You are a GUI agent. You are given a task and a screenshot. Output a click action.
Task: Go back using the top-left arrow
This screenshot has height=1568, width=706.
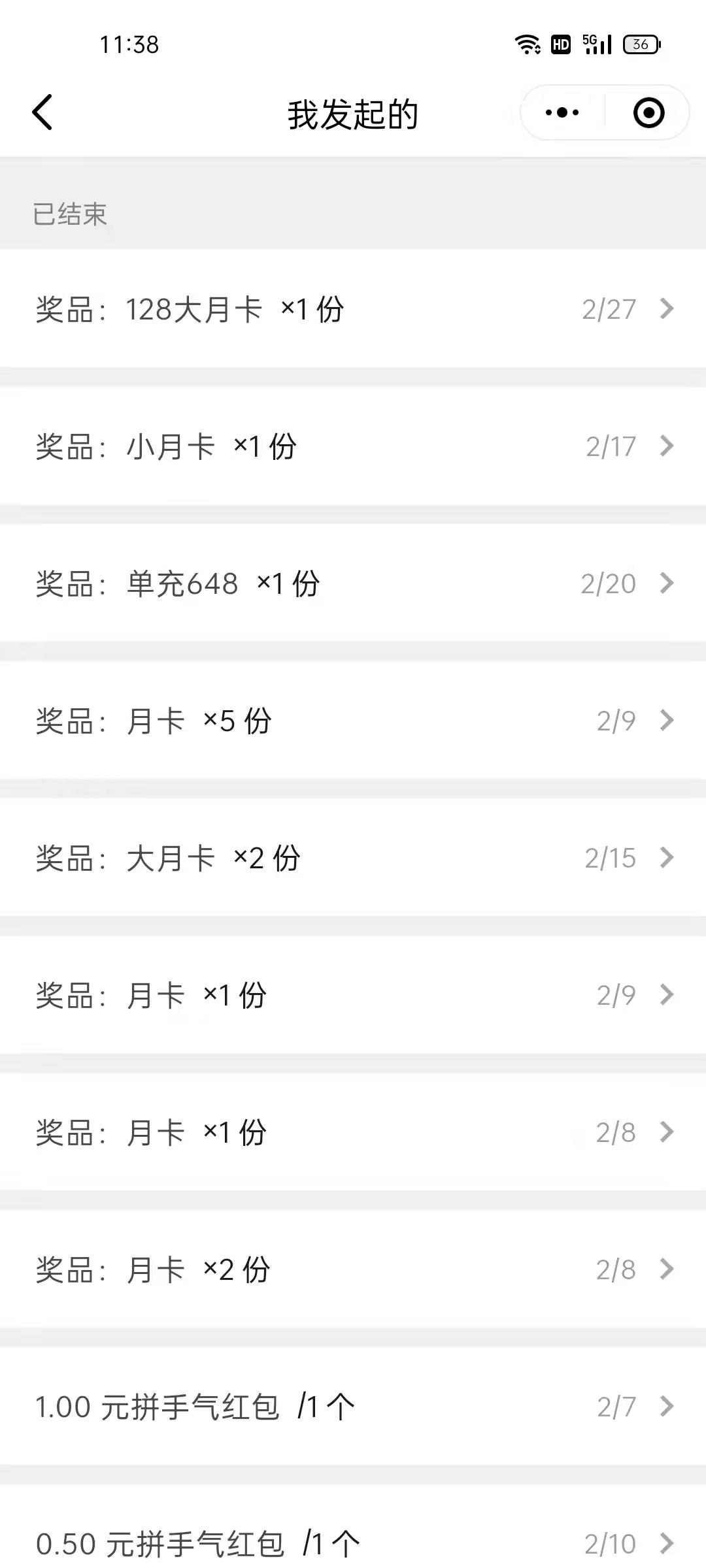(42, 112)
